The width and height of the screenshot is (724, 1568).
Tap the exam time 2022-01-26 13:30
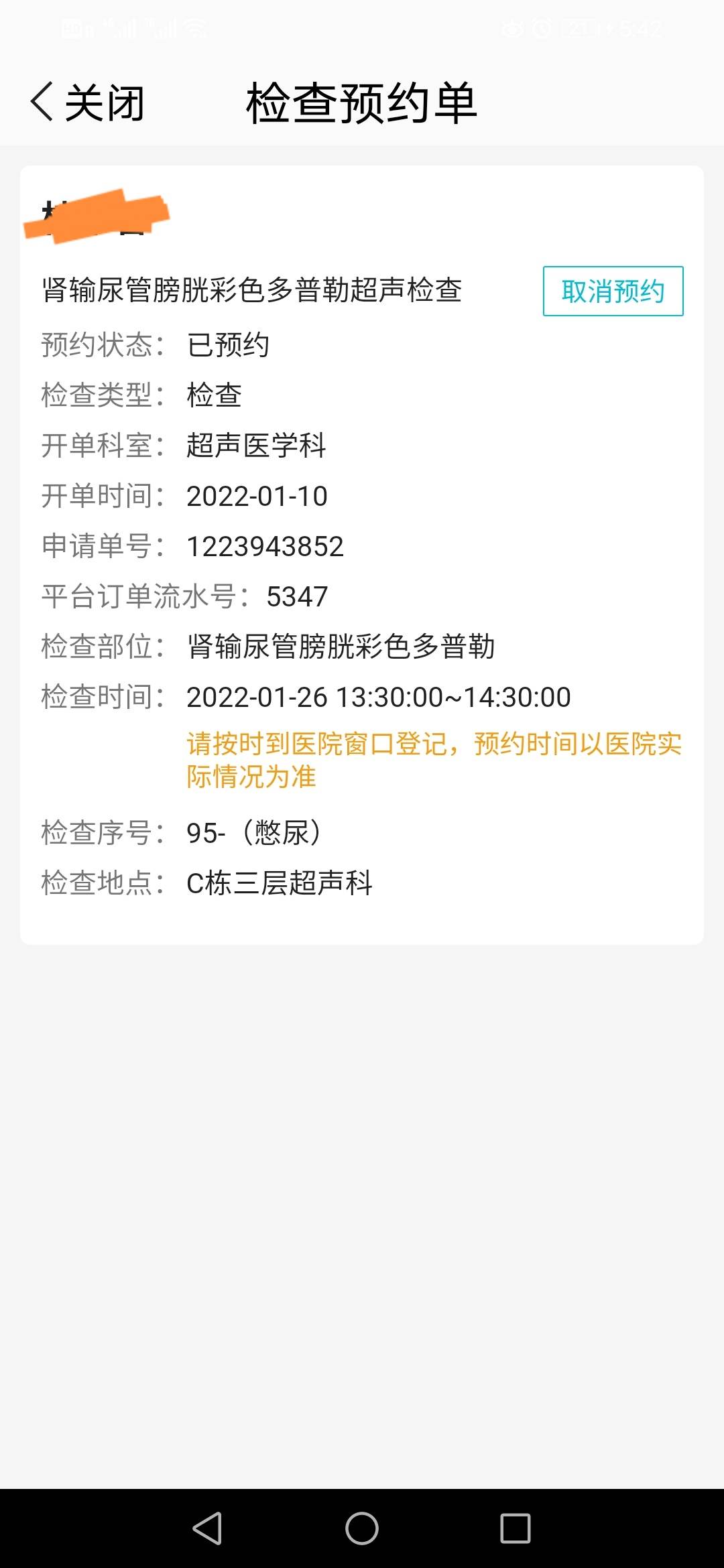point(379,697)
